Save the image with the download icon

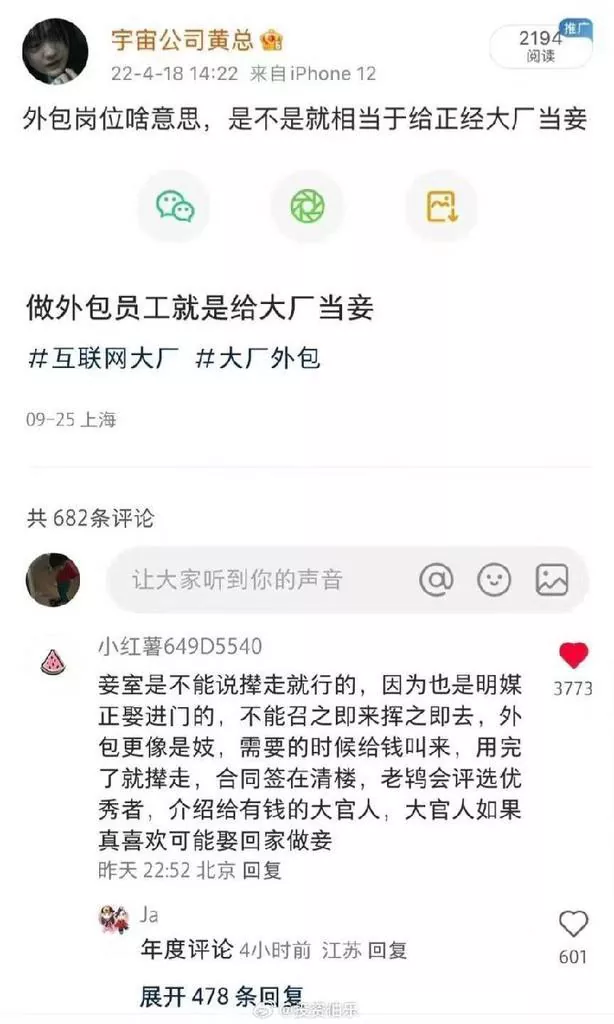[442, 206]
